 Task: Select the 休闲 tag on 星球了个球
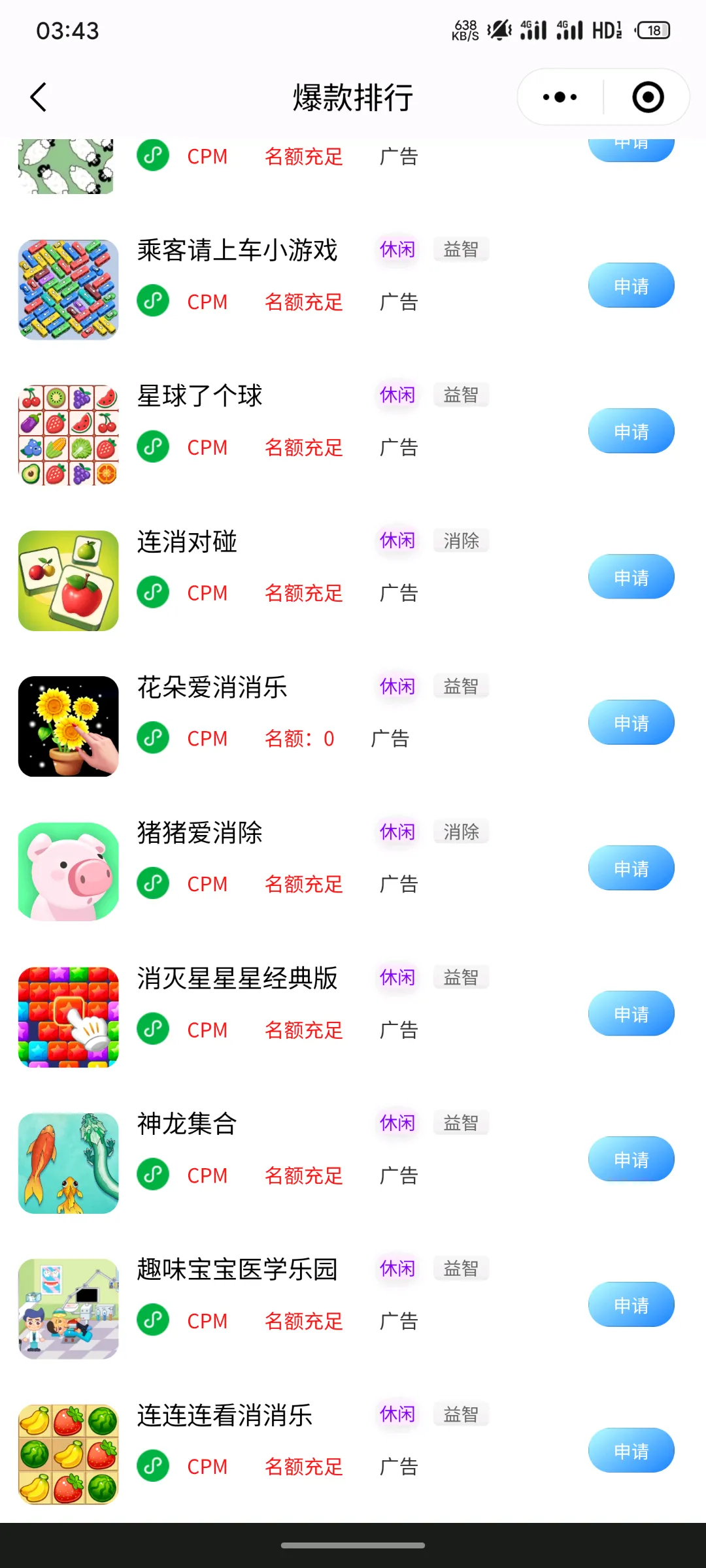tap(396, 395)
